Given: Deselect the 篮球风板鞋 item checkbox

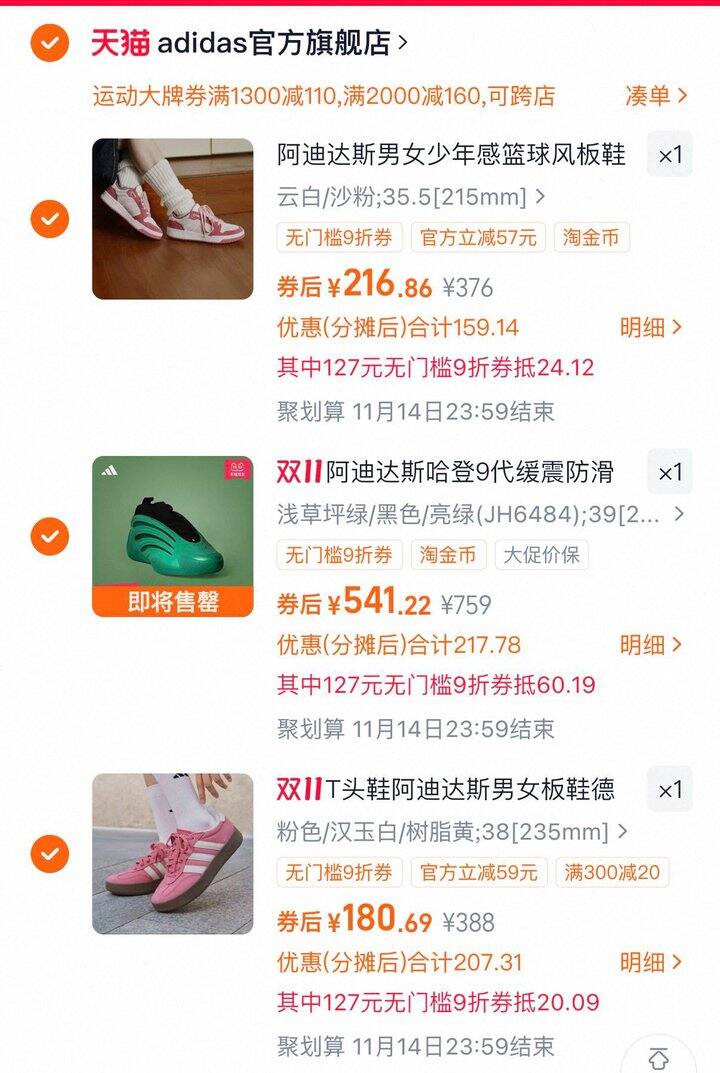Looking at the screenshot, I should [x=49, y=219].
